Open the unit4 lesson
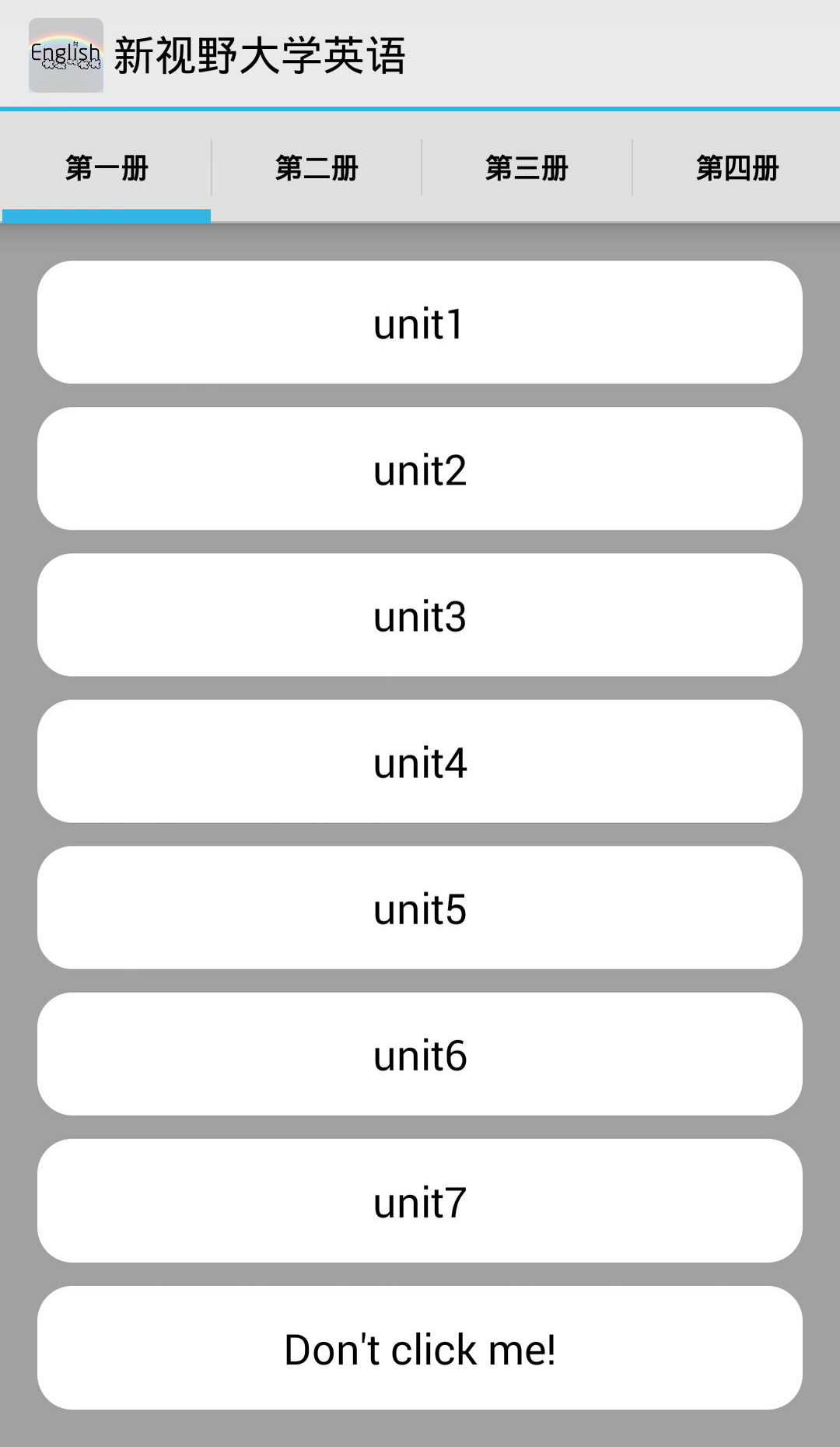Viewport: 840px width, 1447px height. coord(420,761)
